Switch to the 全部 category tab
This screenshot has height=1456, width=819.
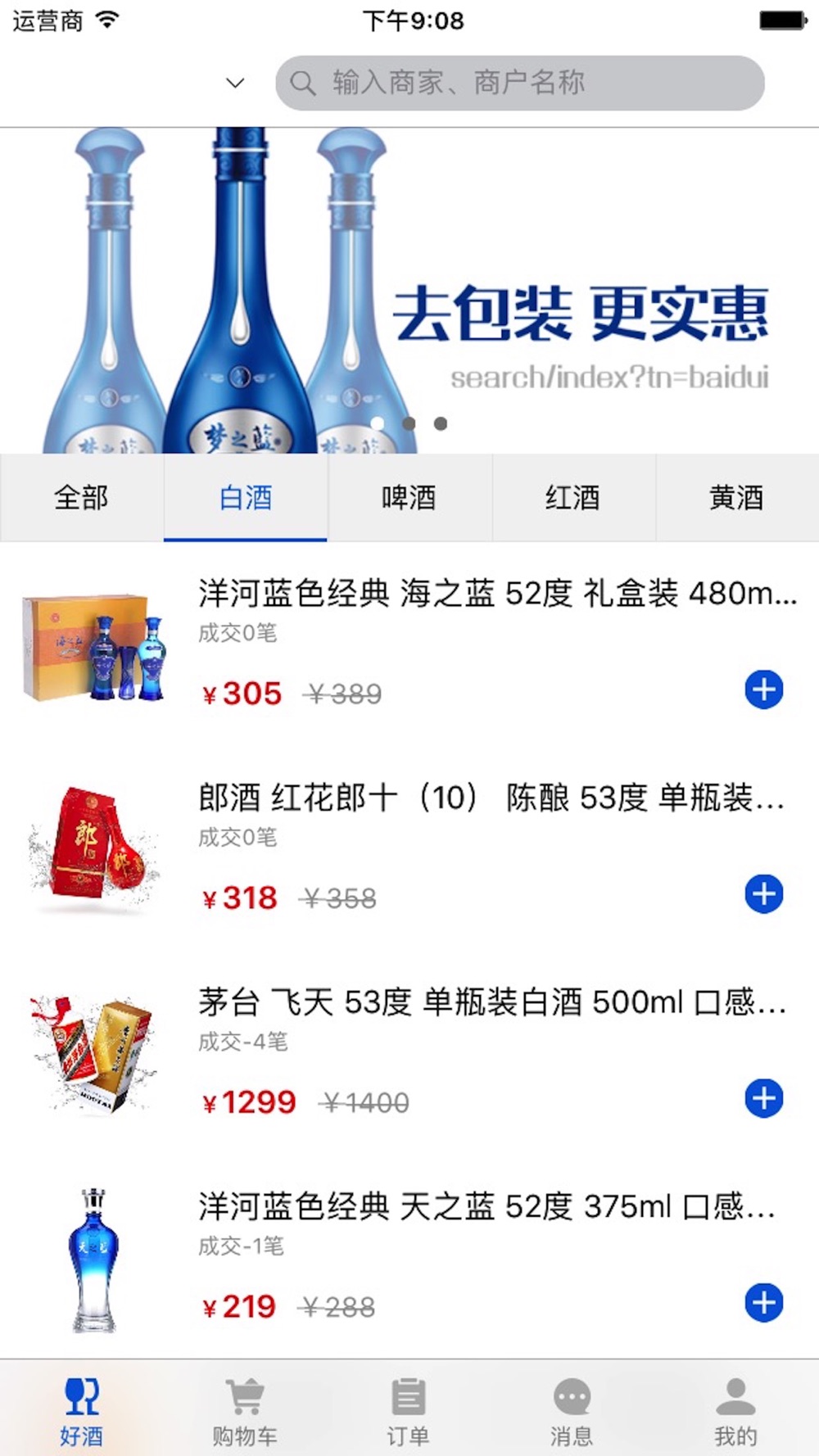tap(81, 498)
